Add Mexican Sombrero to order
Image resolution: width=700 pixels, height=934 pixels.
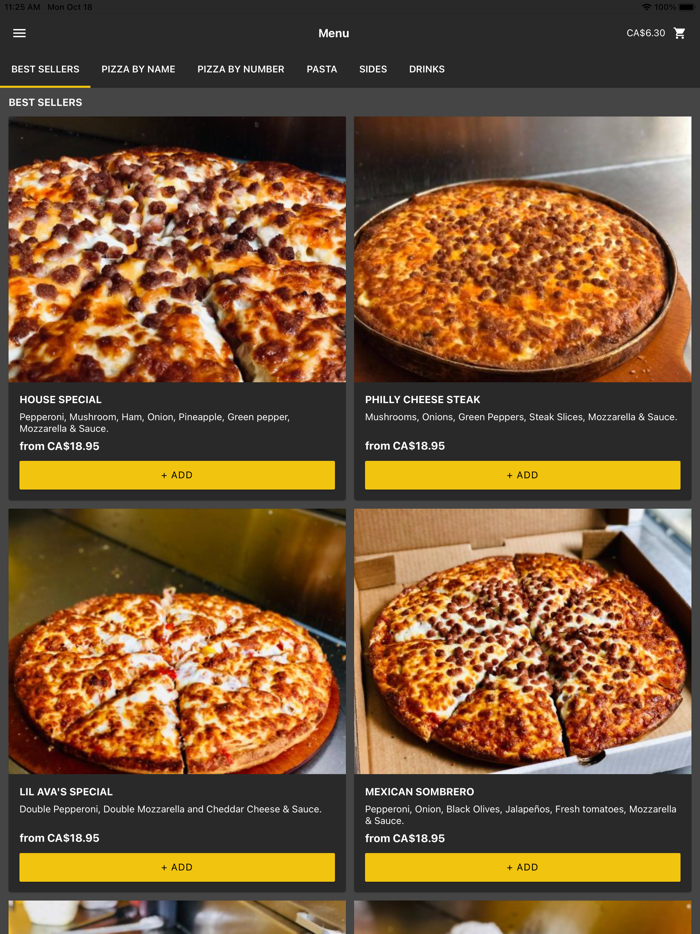(522, 867)
